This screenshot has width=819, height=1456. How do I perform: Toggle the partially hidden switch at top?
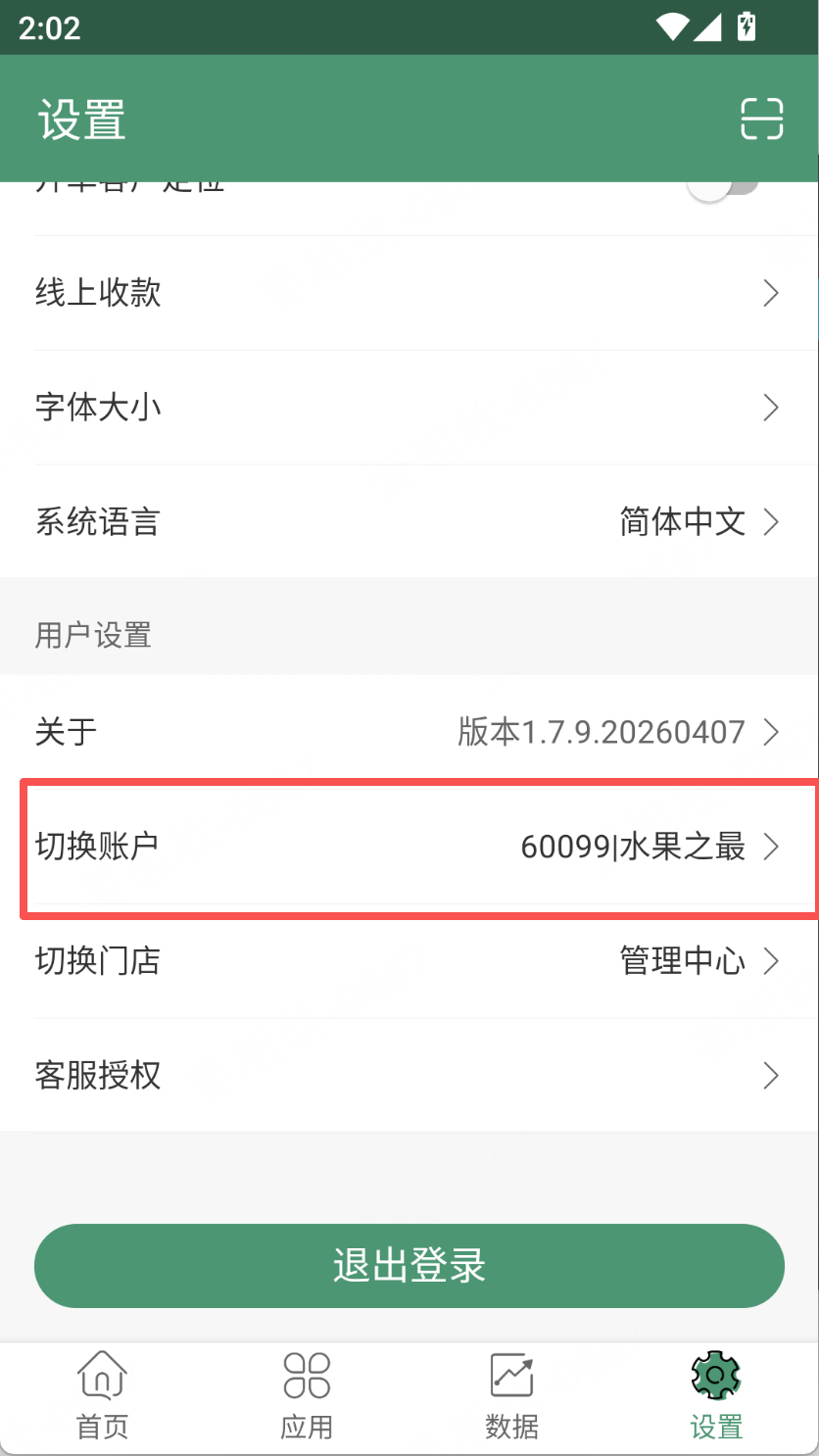click(x=723, y=186)
